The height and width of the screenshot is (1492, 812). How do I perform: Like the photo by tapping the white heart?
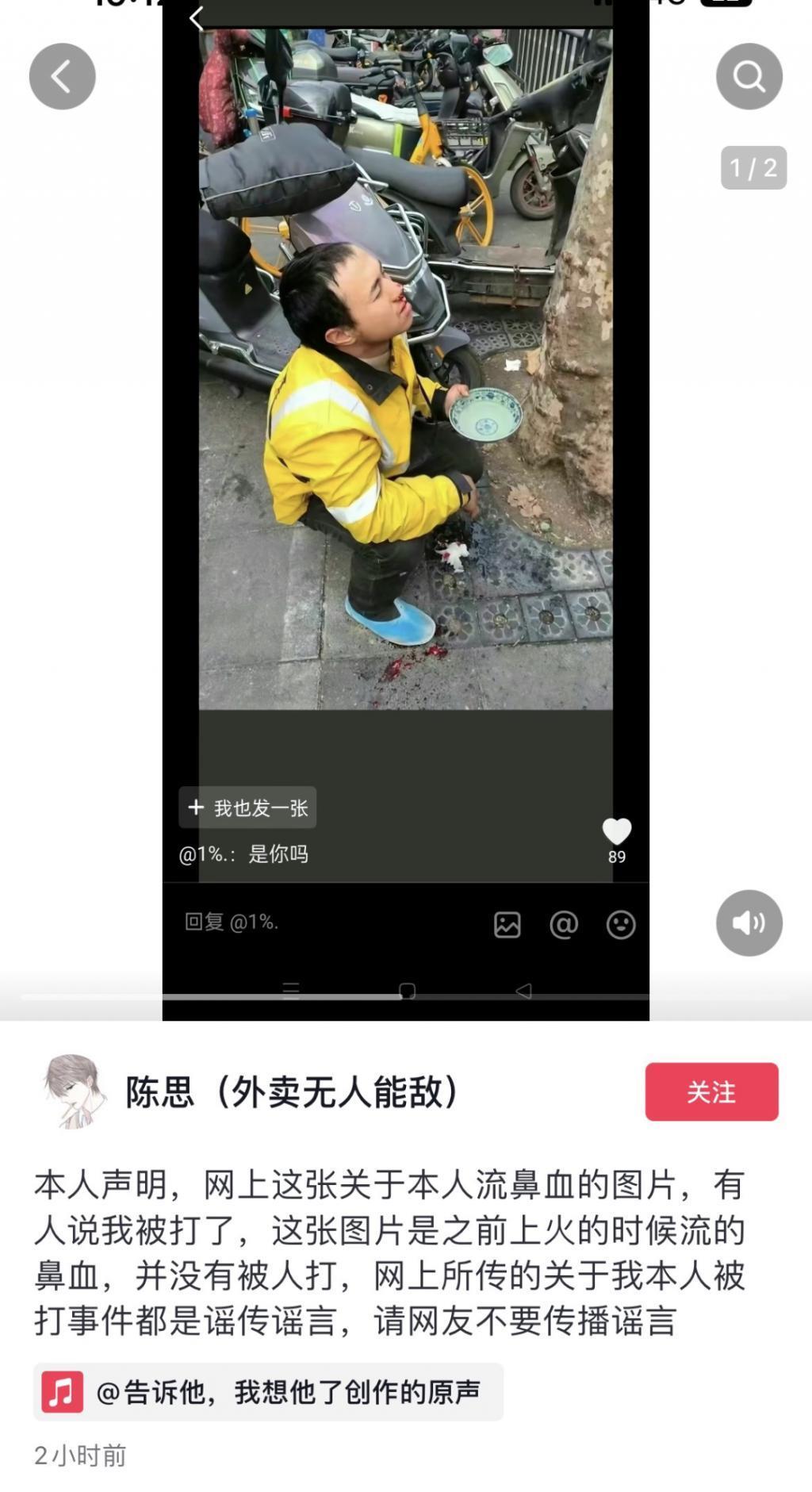coord(616,833)
